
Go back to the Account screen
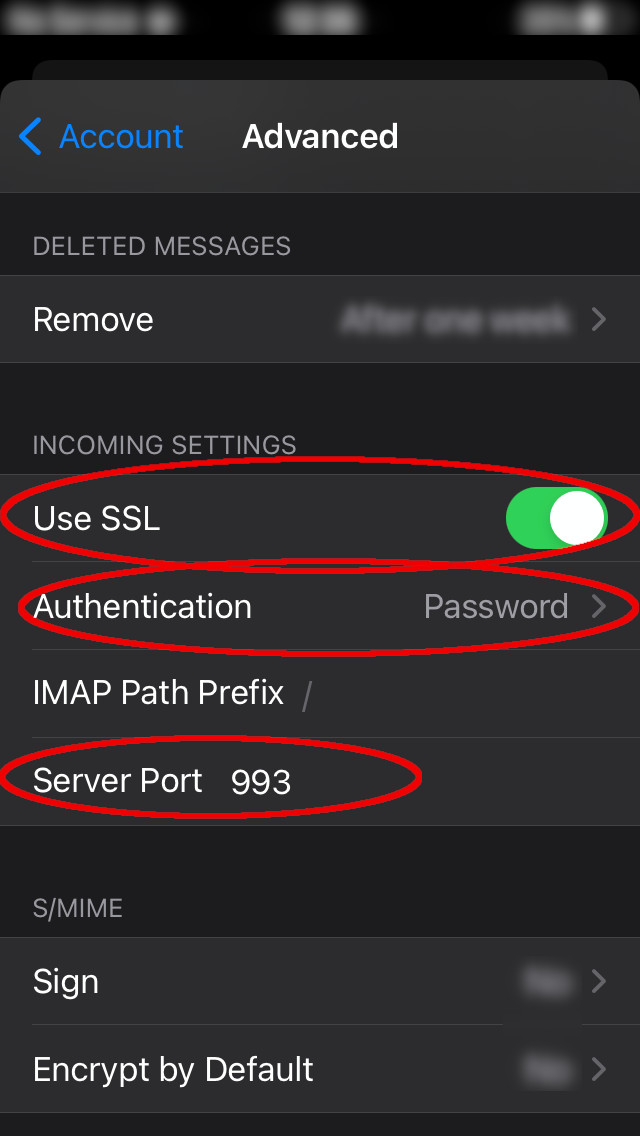[x=101, y=136]
